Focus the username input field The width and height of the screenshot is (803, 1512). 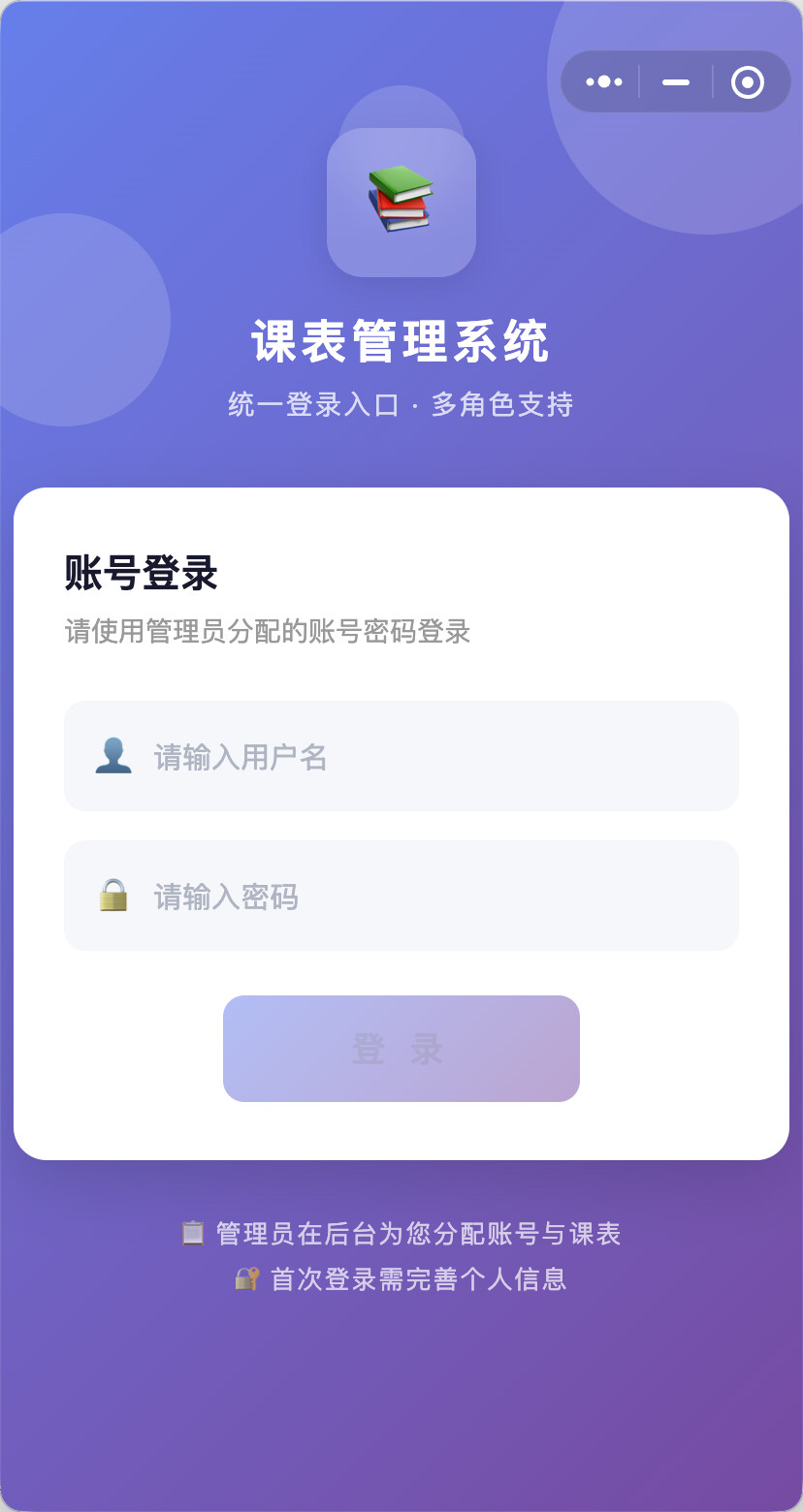click(427, 756)
